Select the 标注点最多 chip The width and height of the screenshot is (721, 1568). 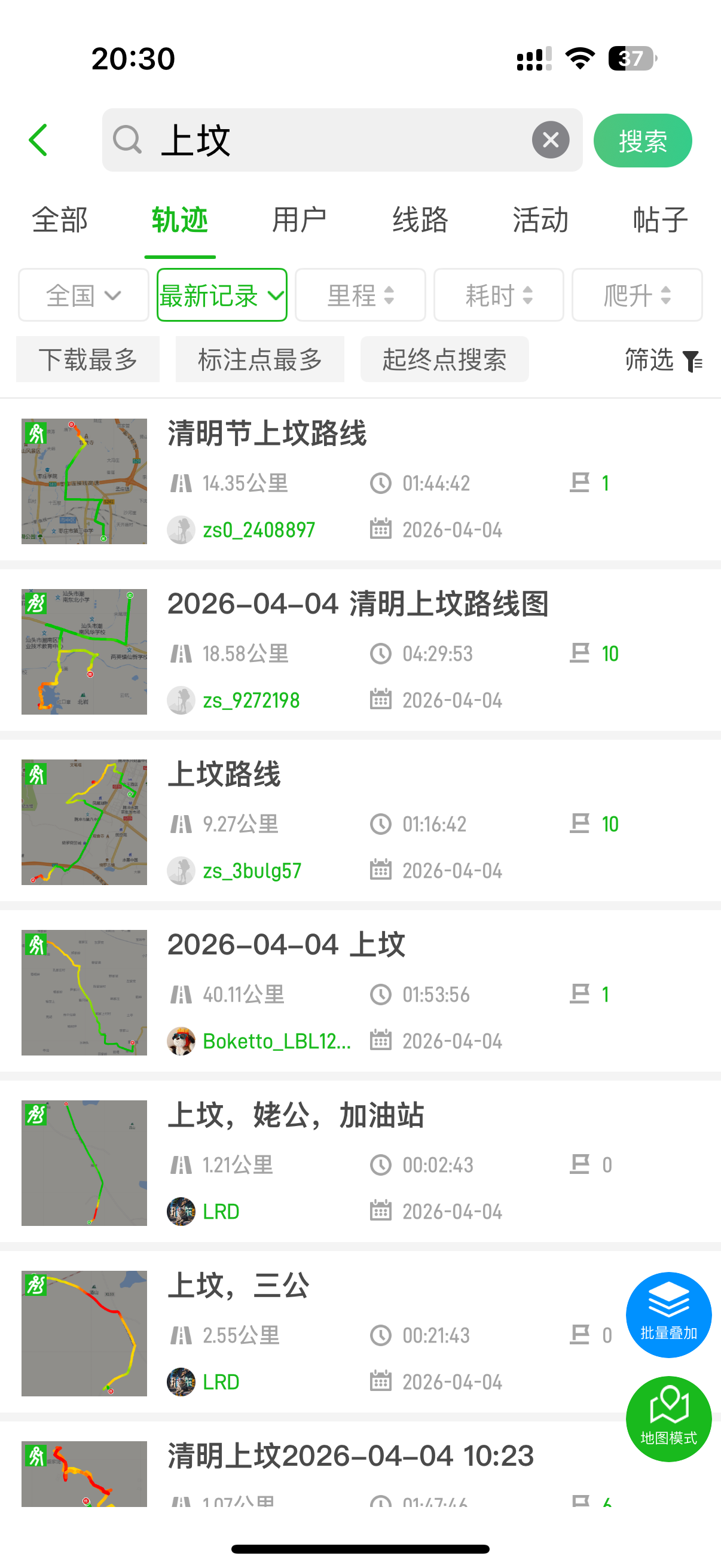[x=260, y=360]
